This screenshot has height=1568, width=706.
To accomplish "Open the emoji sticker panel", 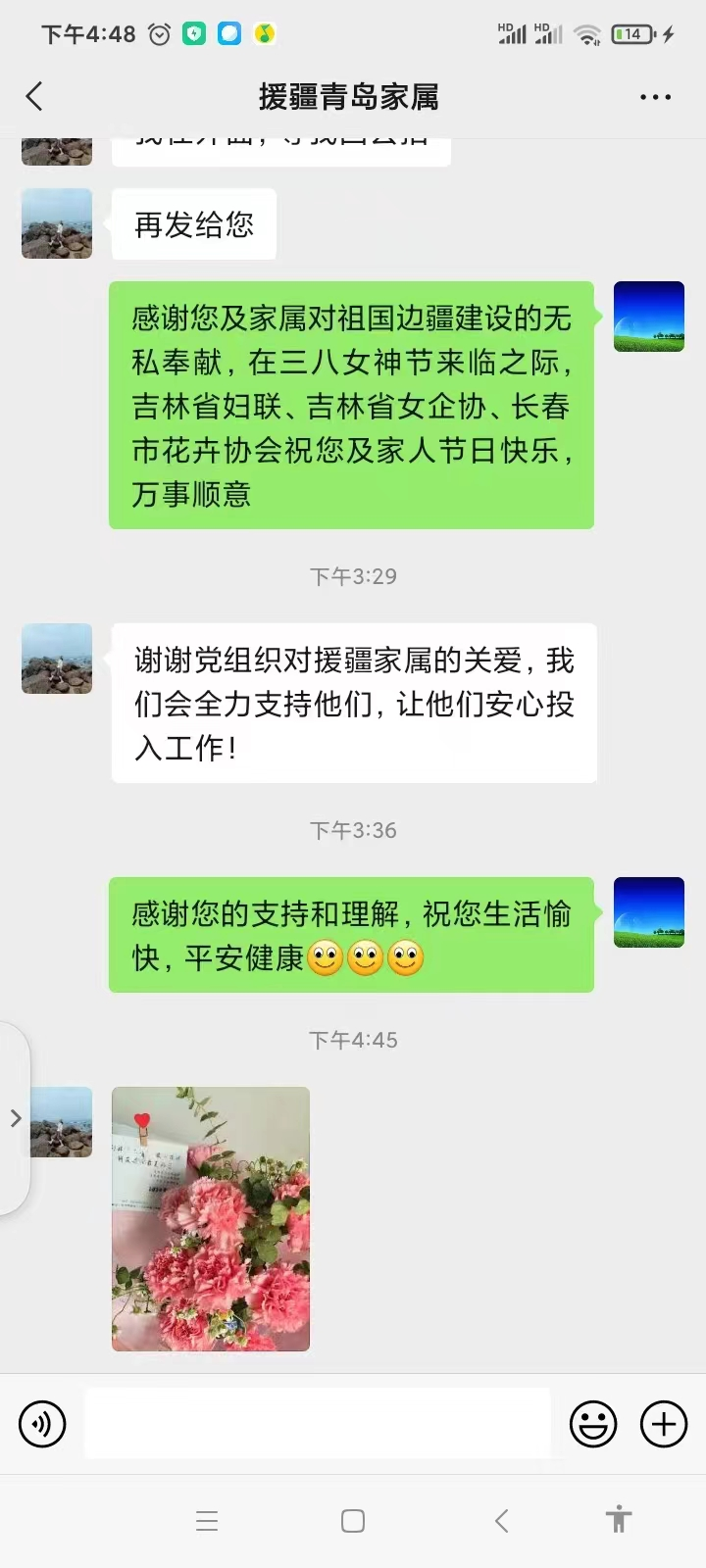I will pyautogui.click(x=593, y=1424).
